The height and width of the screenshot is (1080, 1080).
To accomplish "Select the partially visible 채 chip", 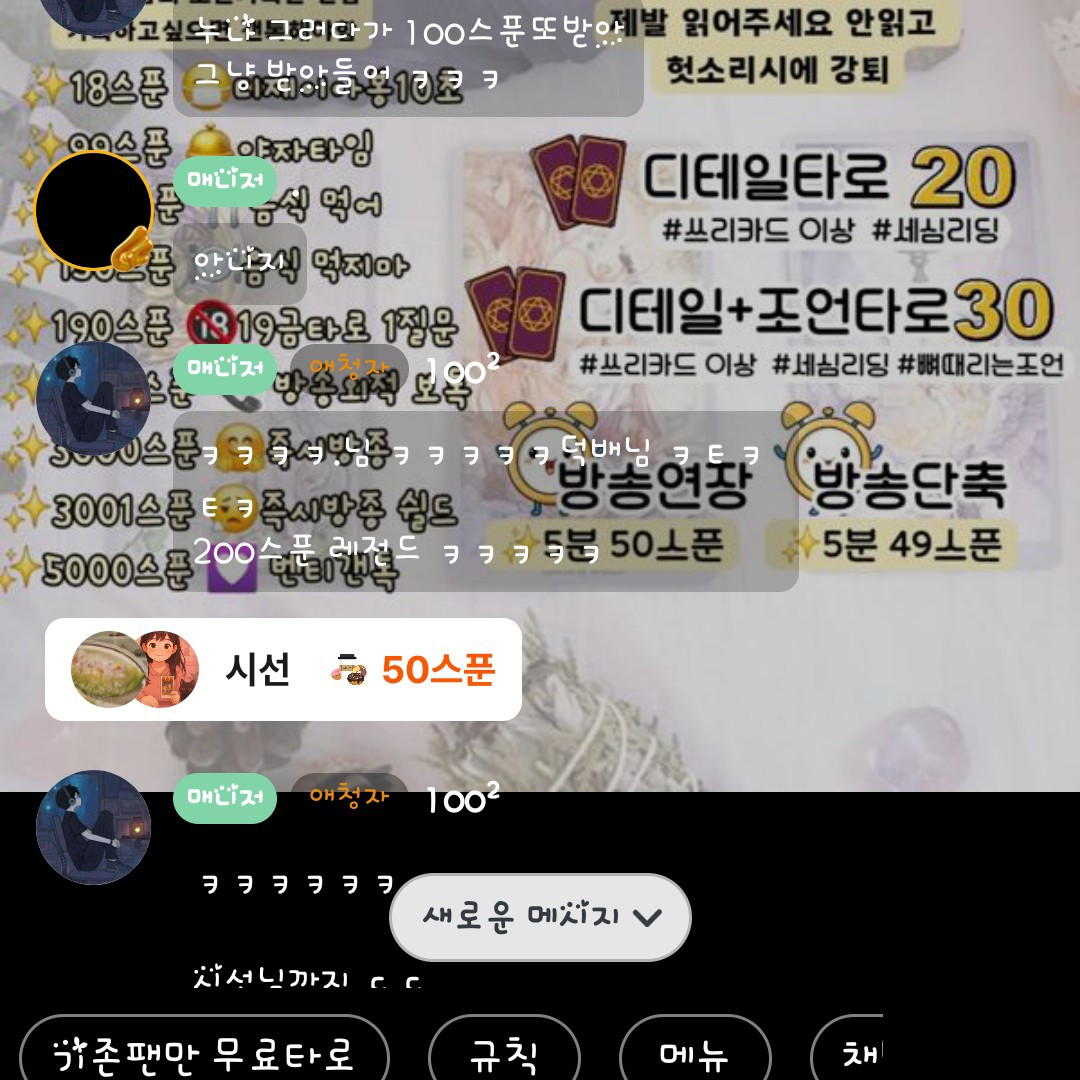I will (850, 1053).
